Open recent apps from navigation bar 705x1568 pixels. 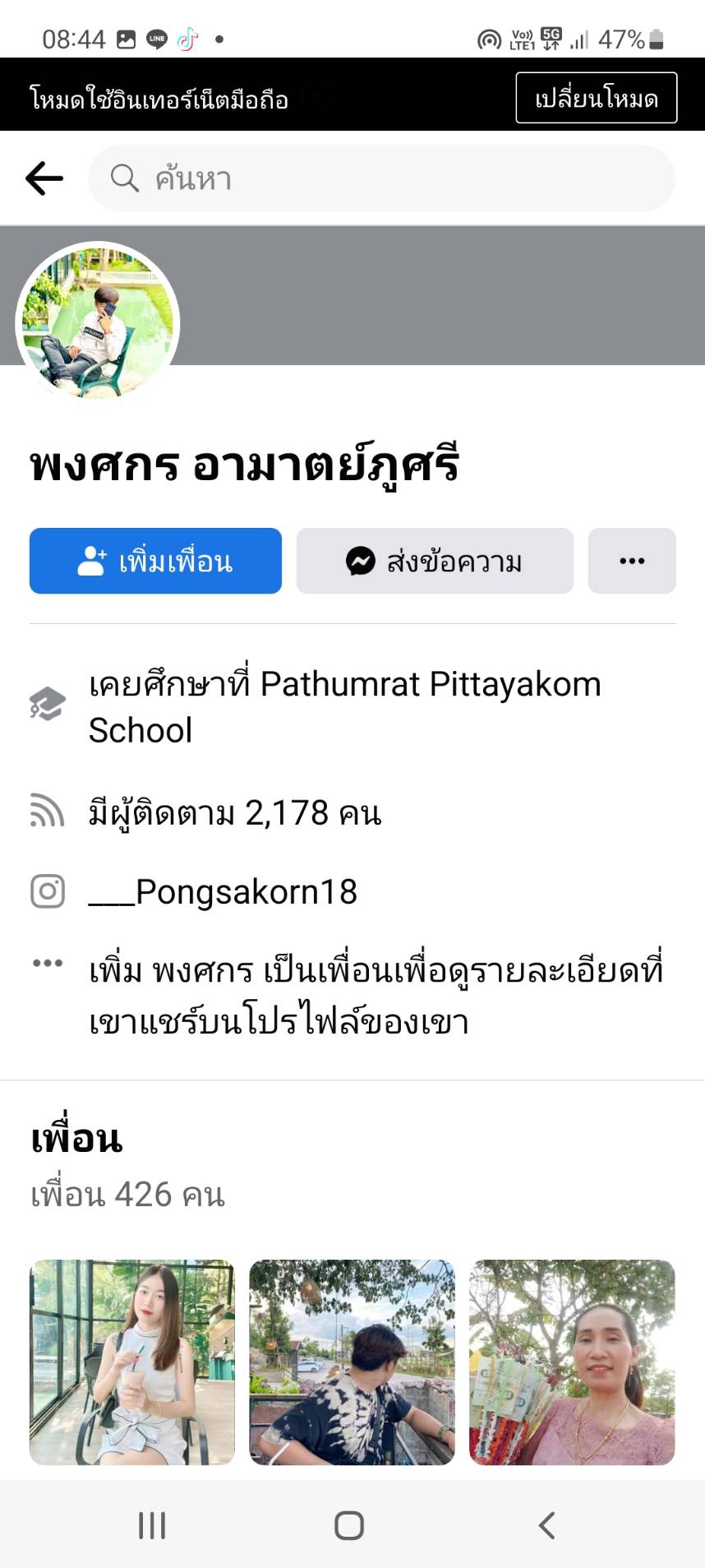coord(152,1525)
